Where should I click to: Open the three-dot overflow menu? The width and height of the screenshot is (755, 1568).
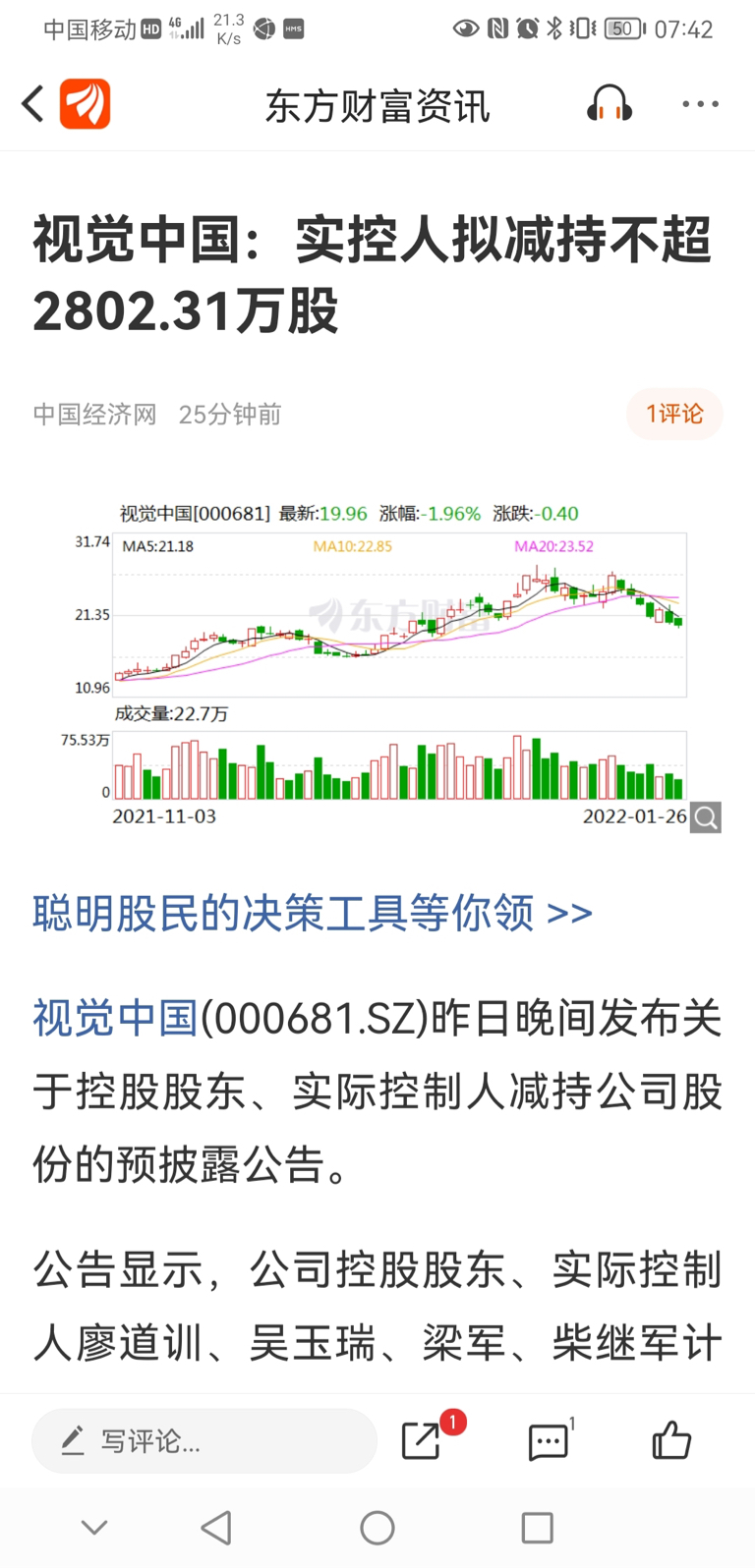click(700, 103)
